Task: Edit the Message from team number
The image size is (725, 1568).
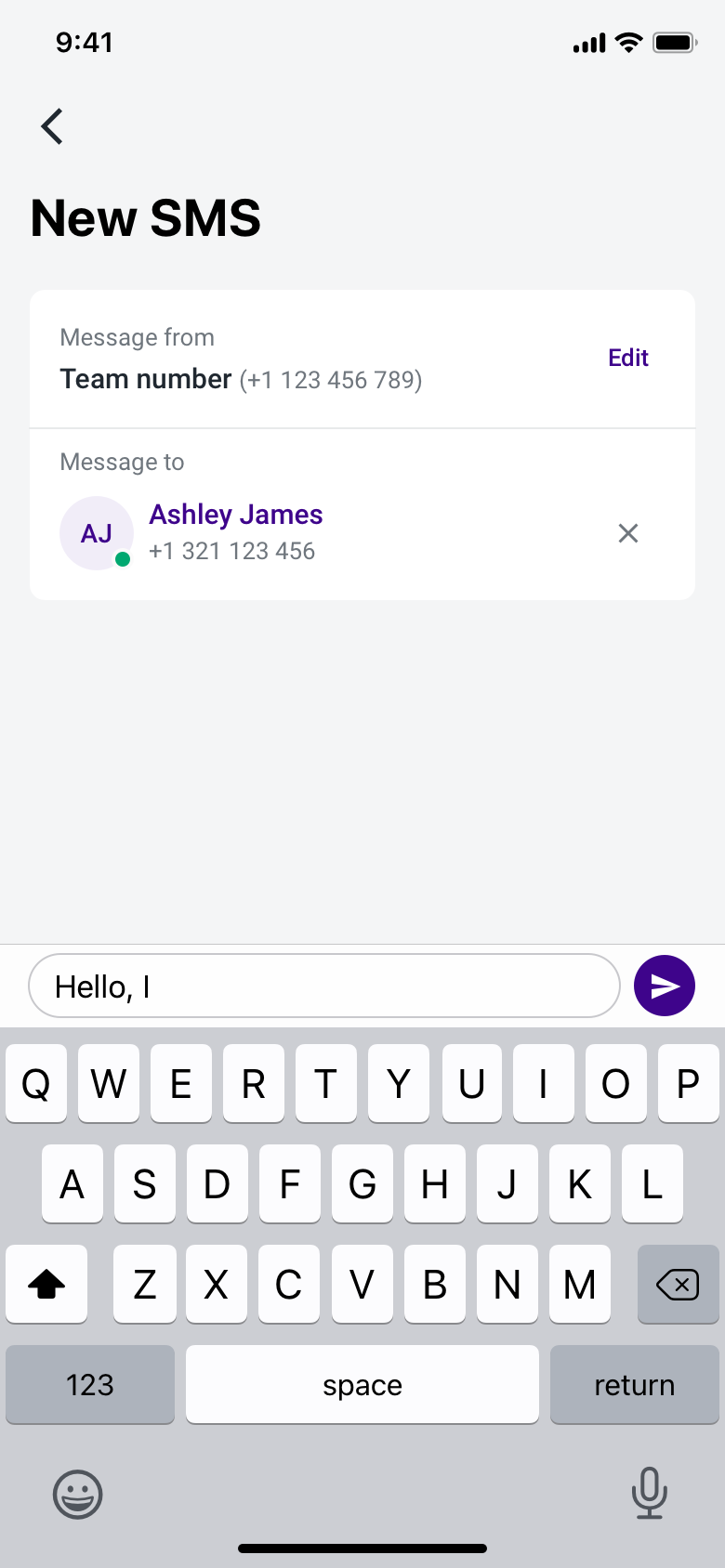Action: [x=627, y=358]
